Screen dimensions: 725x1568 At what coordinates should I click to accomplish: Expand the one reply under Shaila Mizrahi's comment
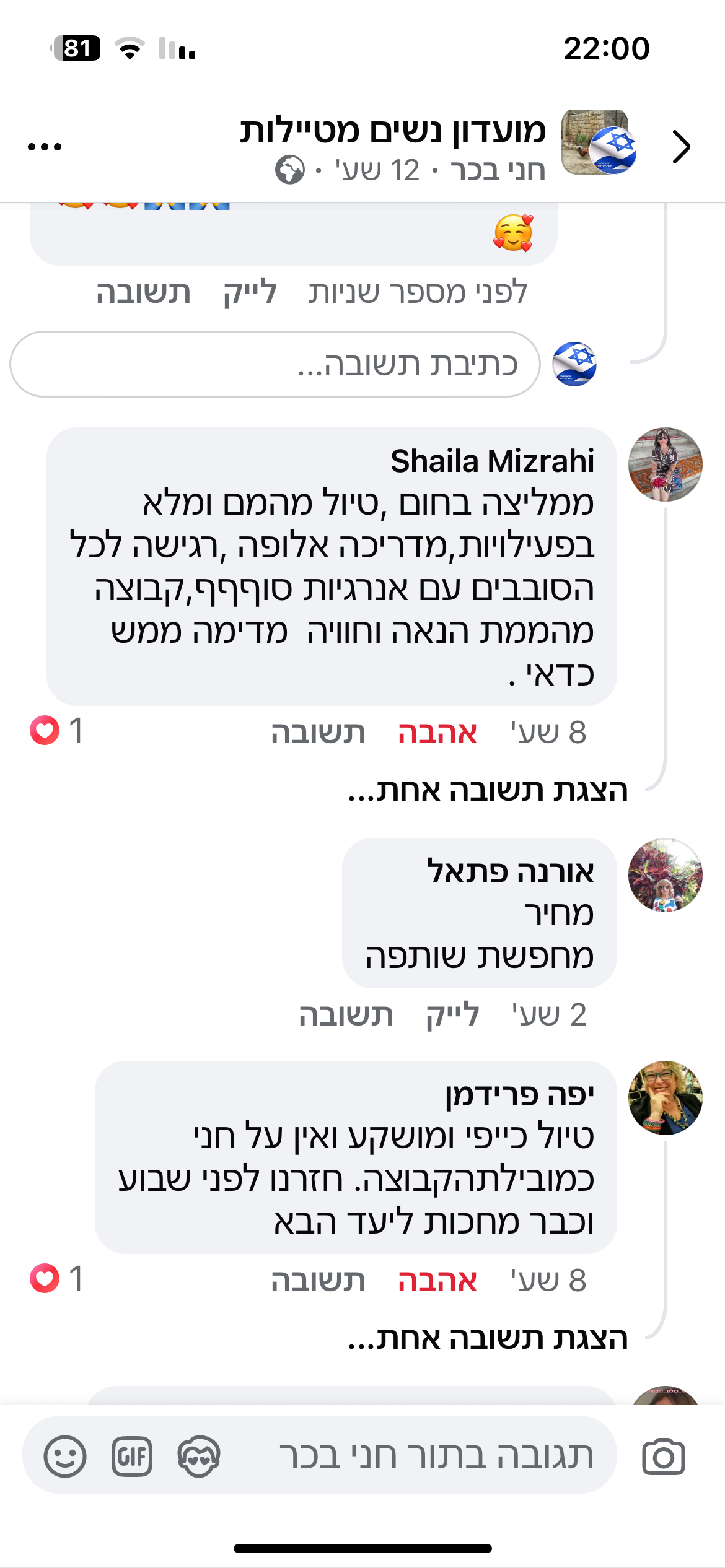click(x=488, y=791)
